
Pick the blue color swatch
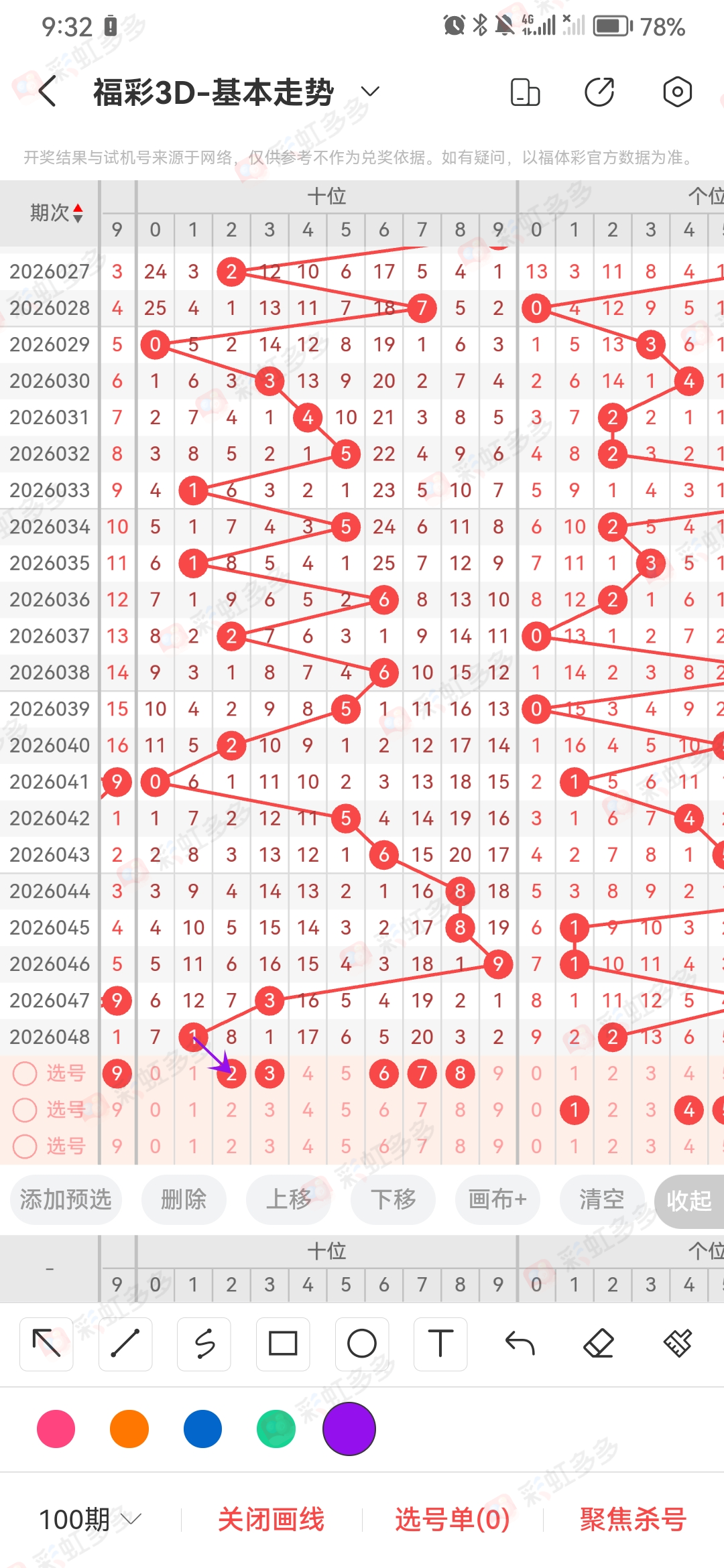pyautogui.click(x=202, y=1429)
